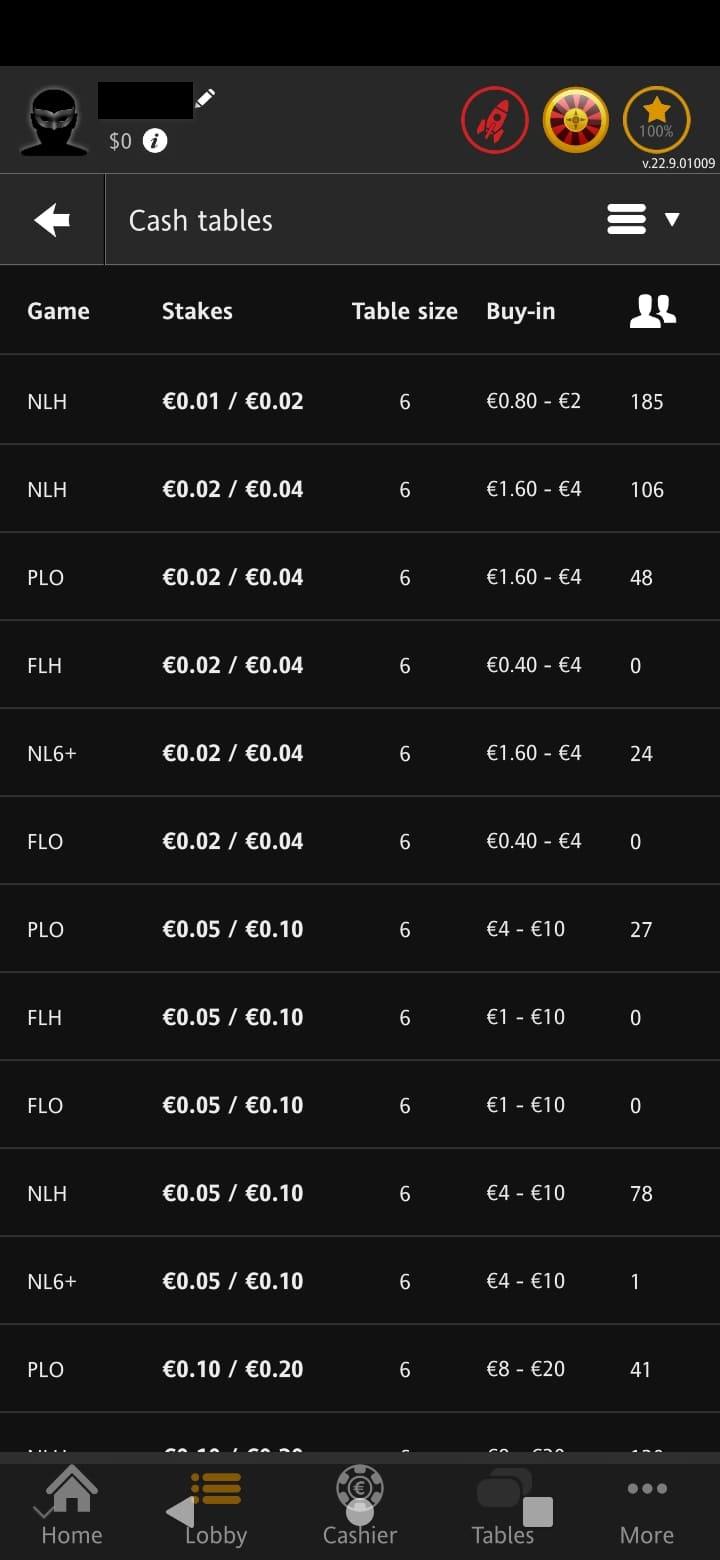This screenshot has width=720, height=1560.
Task: Open the 100% star rewards badge
Action: point(656,121)
